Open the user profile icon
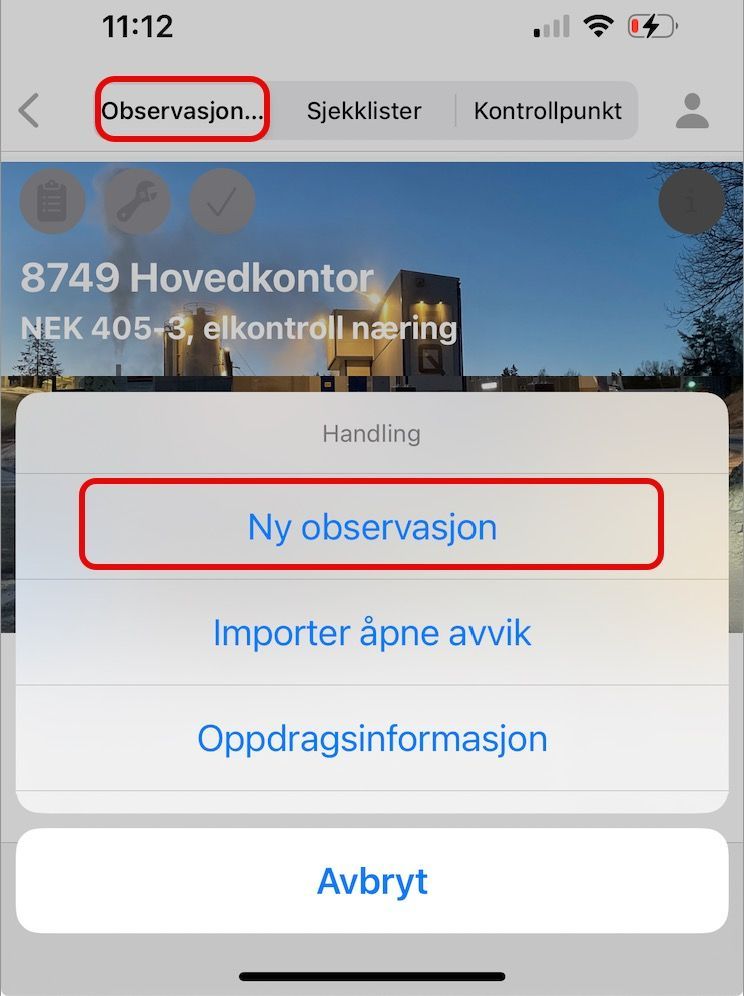Image resolution: width=744 pixels, height=996 pixels. (692, 111)
